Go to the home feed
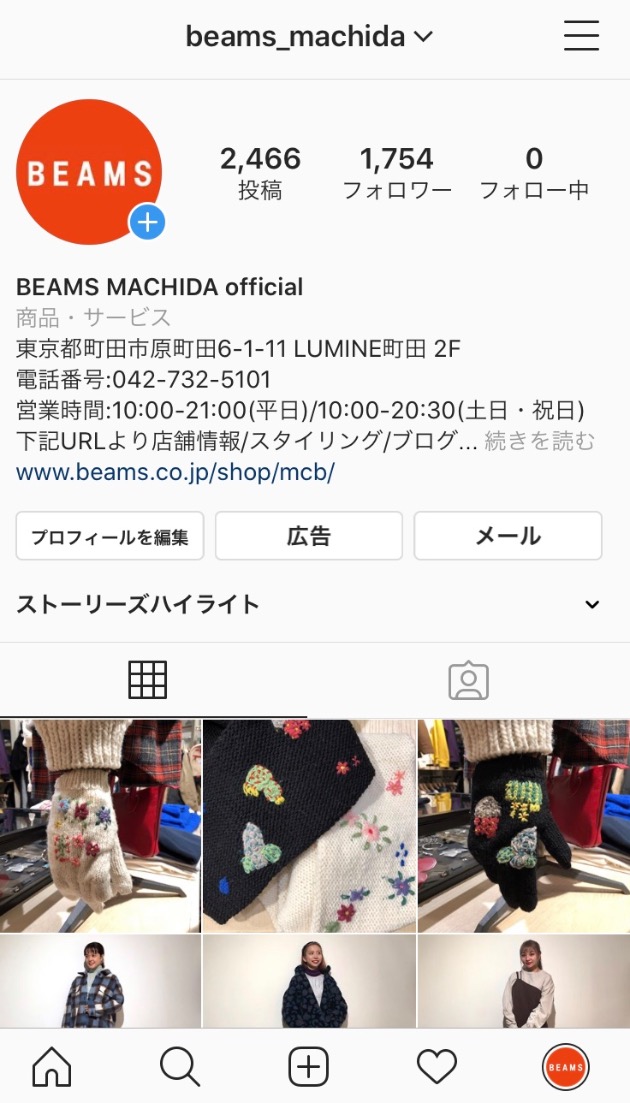 coord(52,1068)
